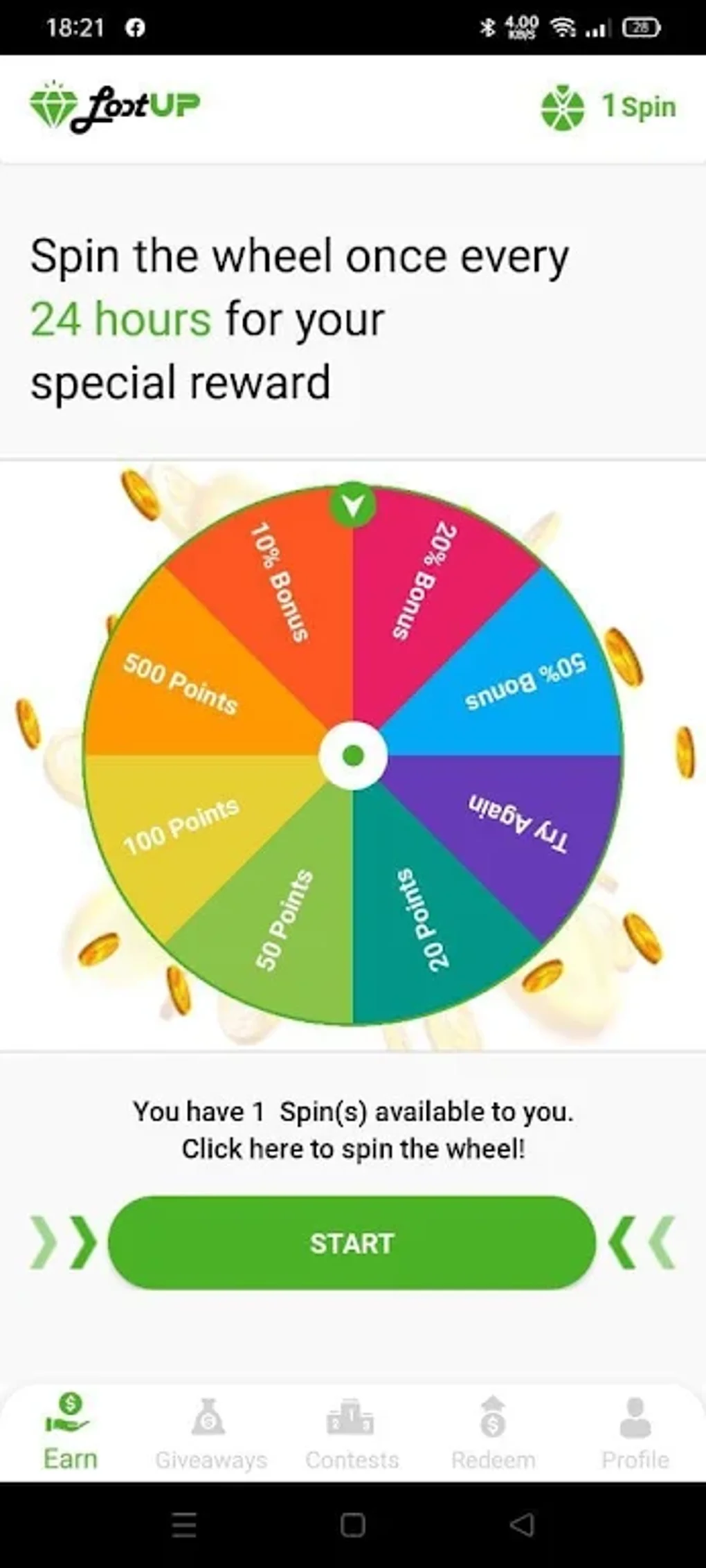Image resolution: width=706 pixels, height=1568 pixels.
Task: Go back with system back button
Action: point(522,1524)
